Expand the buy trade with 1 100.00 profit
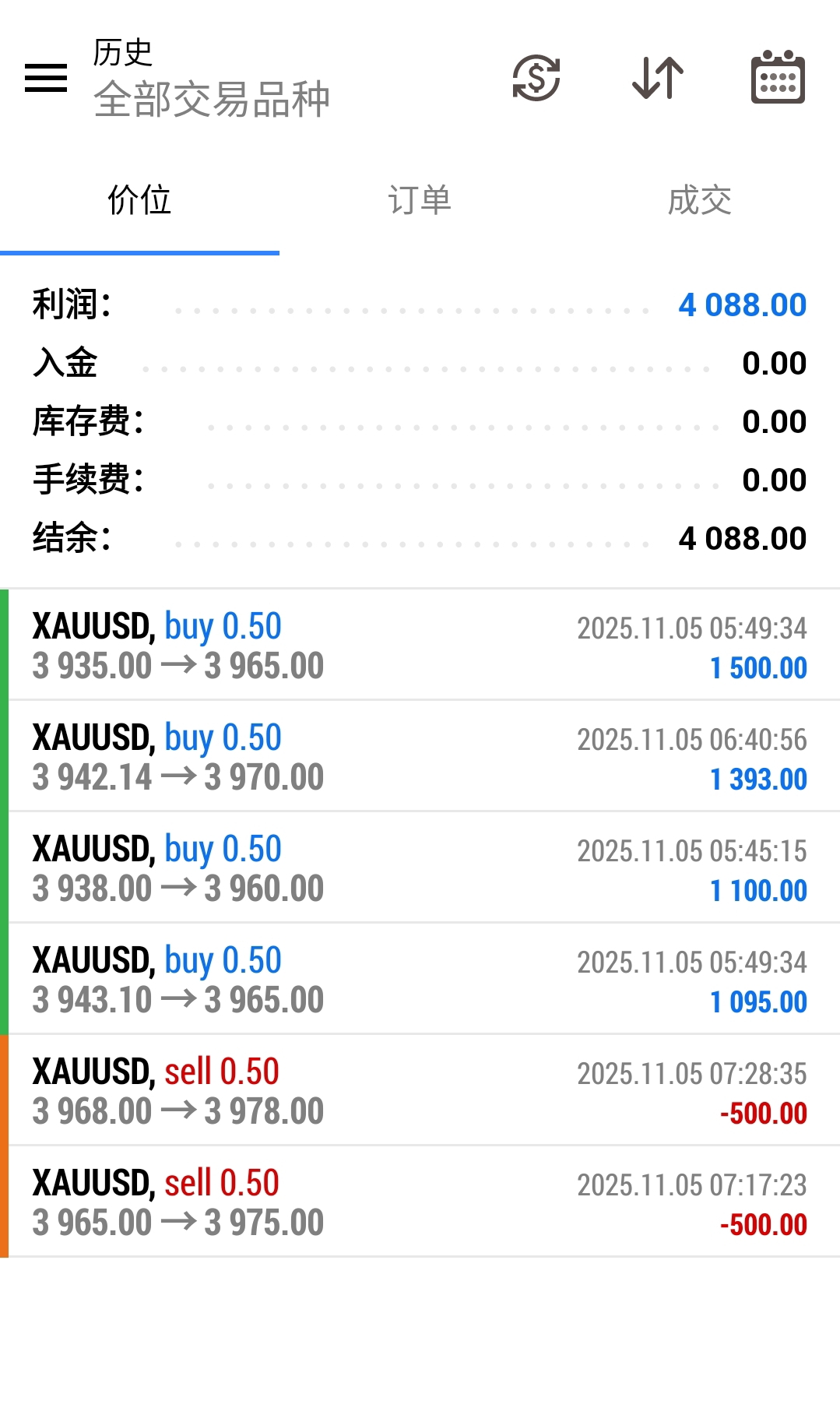 click(420, 868)
